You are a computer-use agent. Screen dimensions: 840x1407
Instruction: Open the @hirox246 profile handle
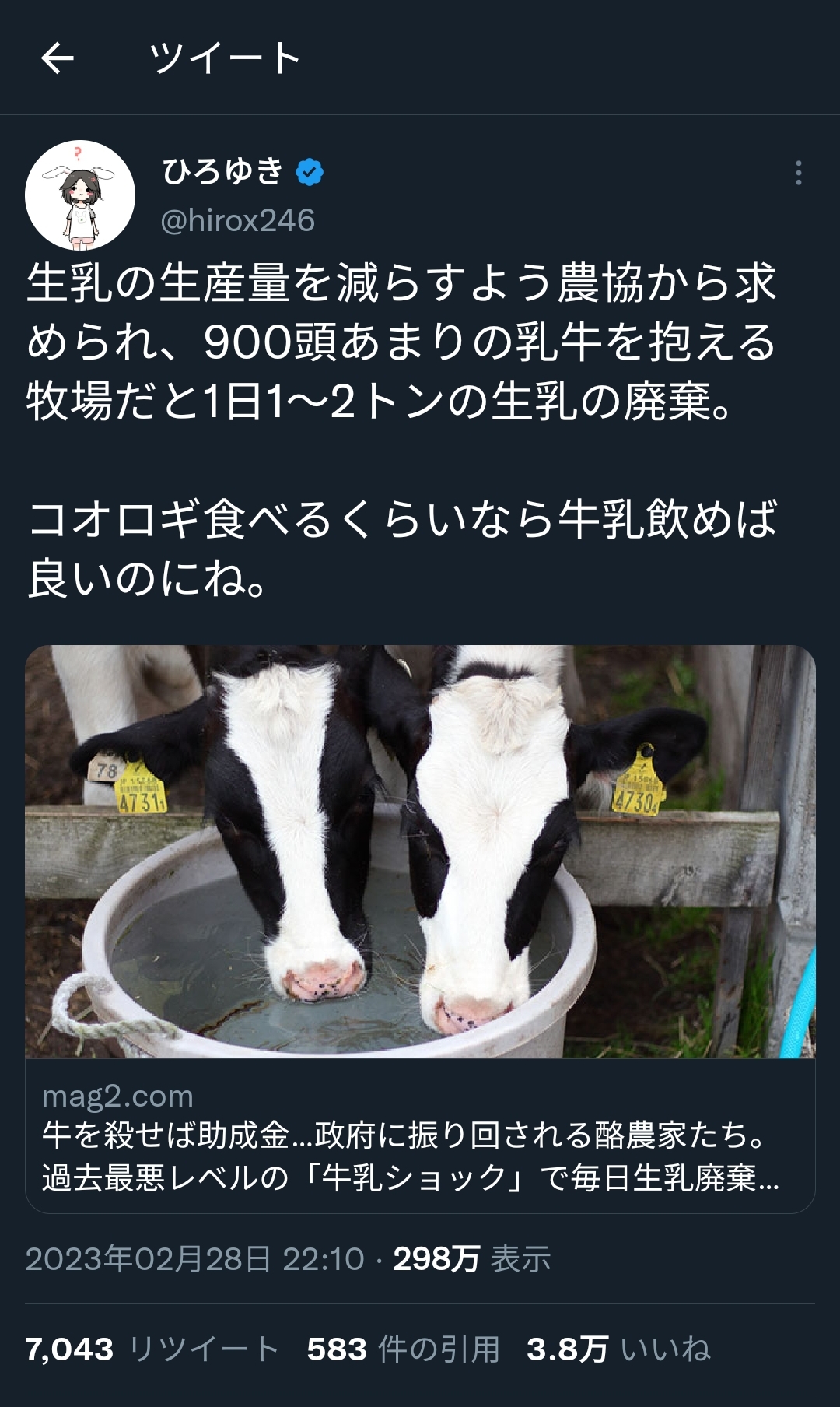237,221
